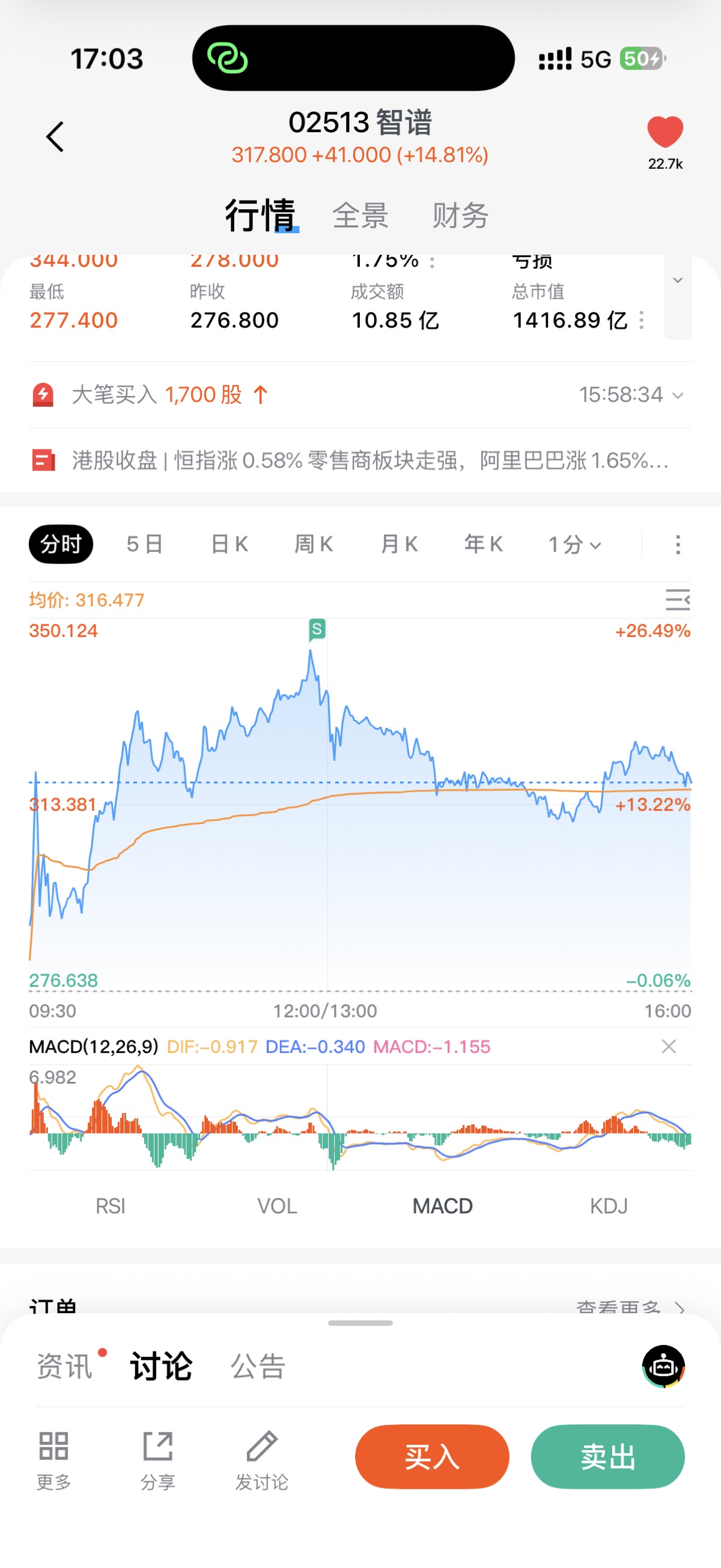Toggle the red heart favorite icon
The image size is (721, 1568).
click(665, 132)
